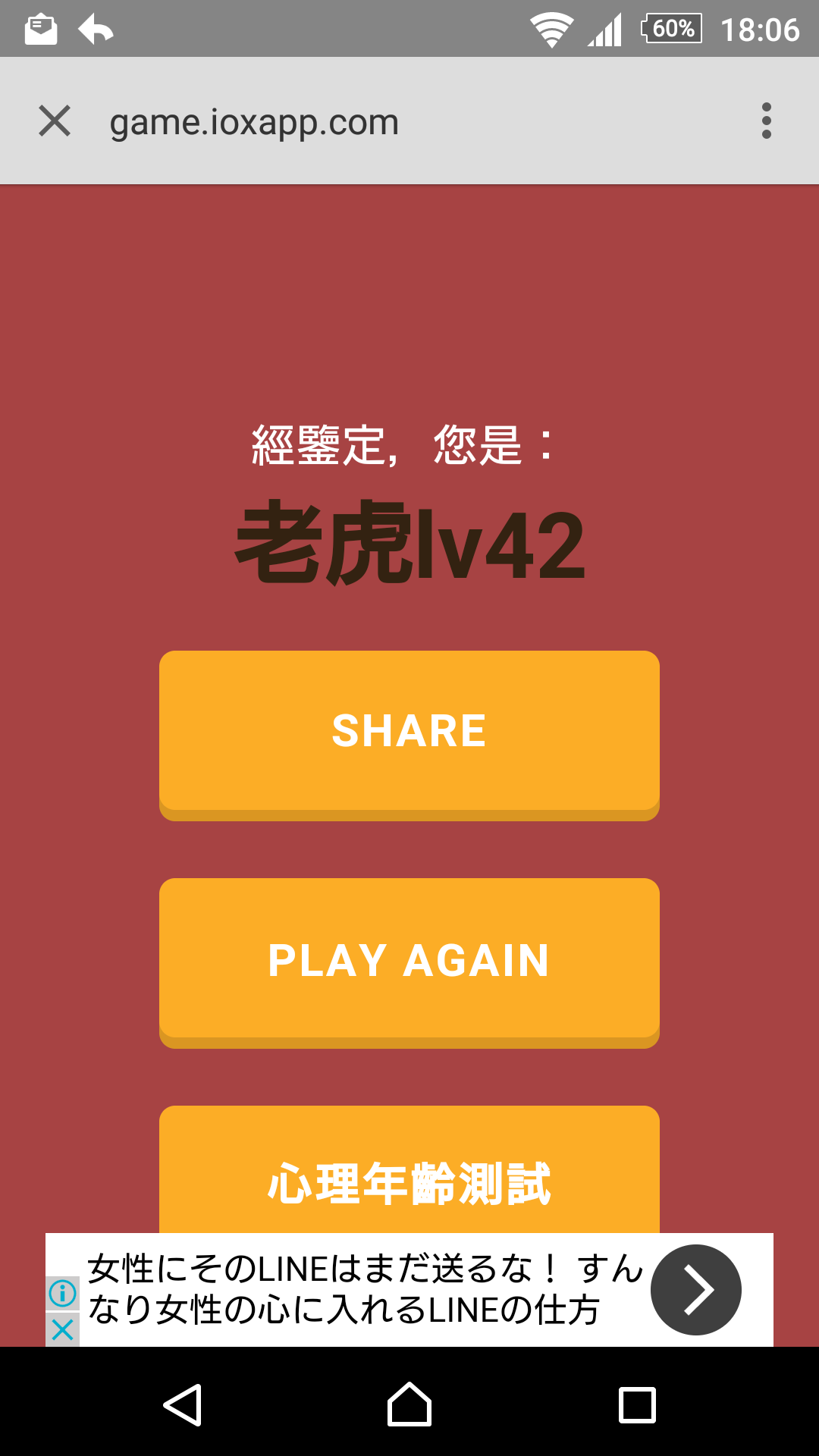
Task: Go back using system navigation
Action: click(x=183, y=1404)
